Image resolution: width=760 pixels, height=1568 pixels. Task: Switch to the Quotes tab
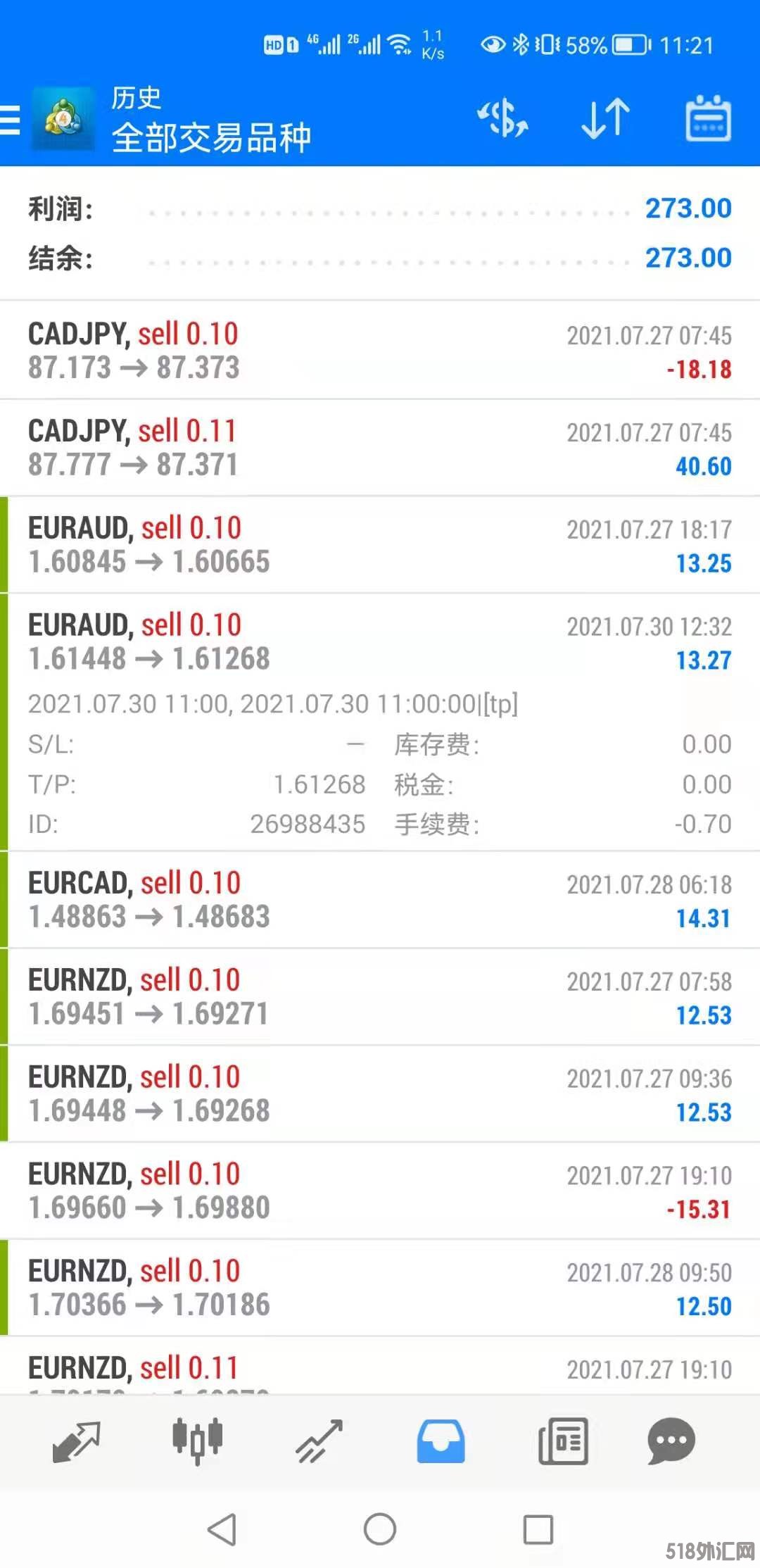pyautogui.click(x=77, y=1441)
